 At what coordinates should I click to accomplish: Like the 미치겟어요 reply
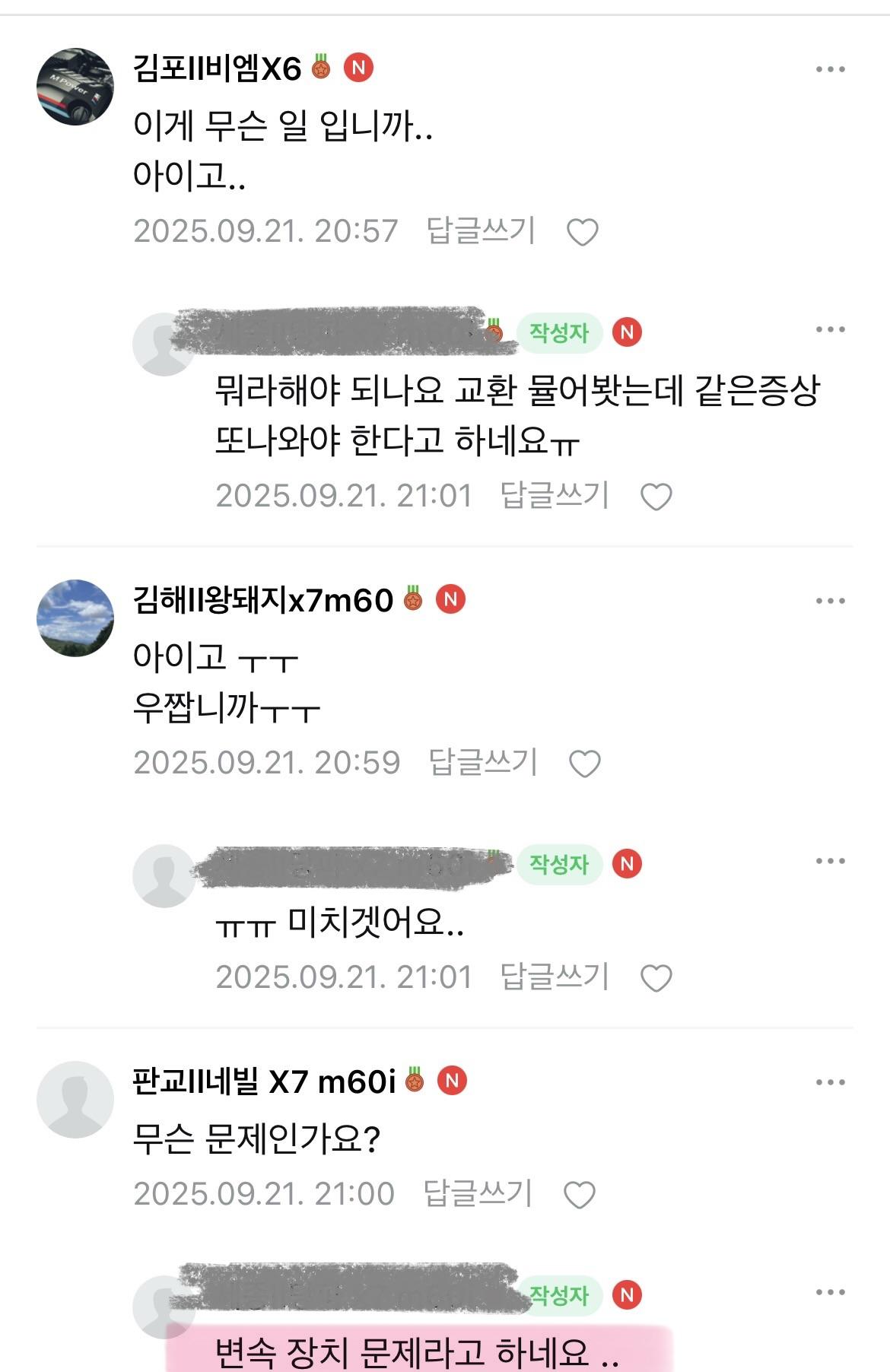tap(656, 978)
